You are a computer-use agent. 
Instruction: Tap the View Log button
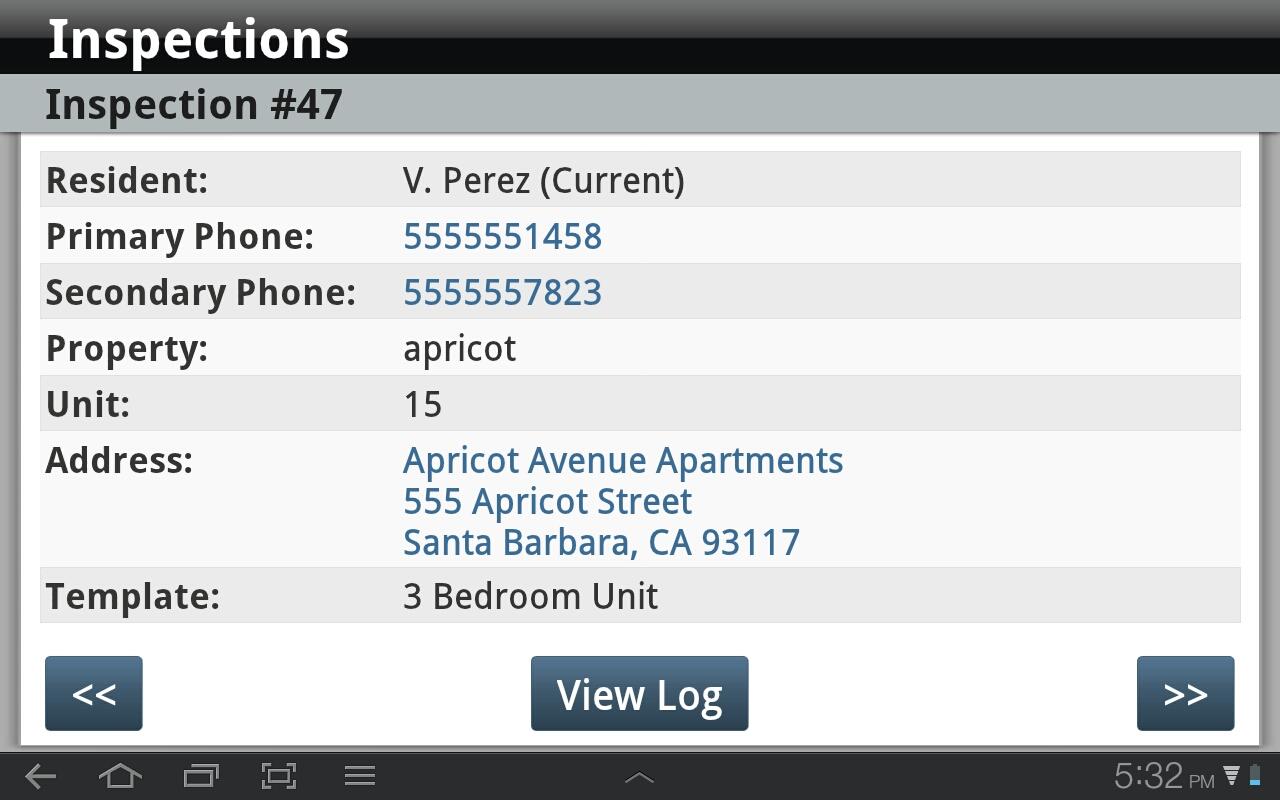point(639,694)
